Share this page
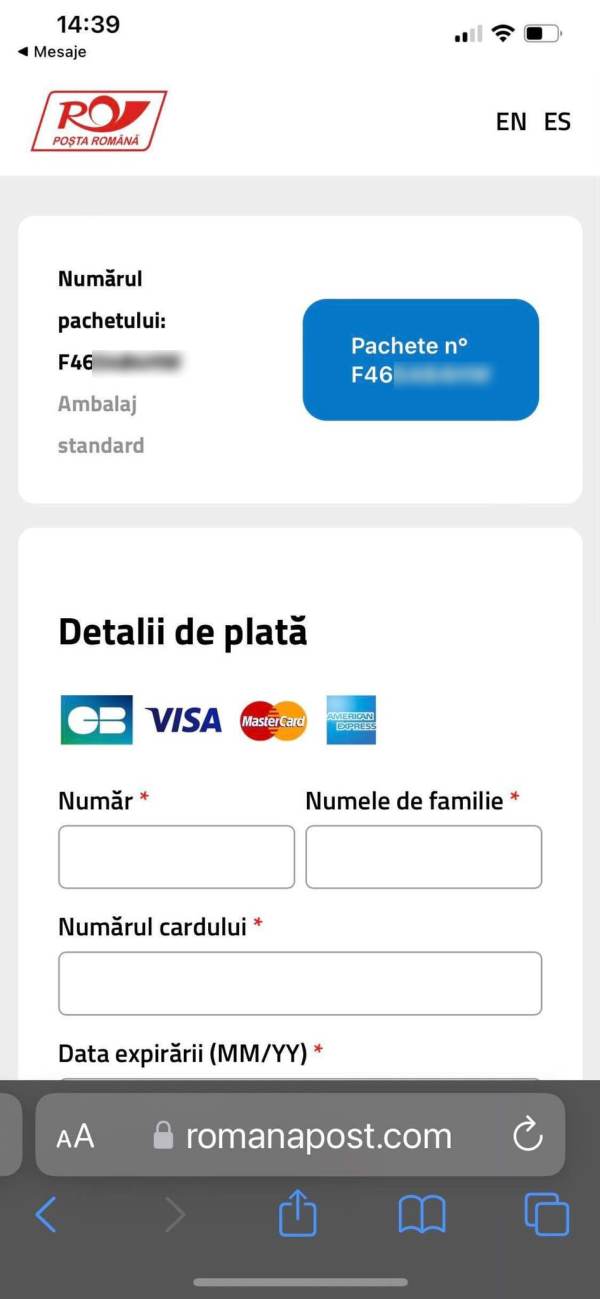Screen dimensions: 600x1299 297,1215
